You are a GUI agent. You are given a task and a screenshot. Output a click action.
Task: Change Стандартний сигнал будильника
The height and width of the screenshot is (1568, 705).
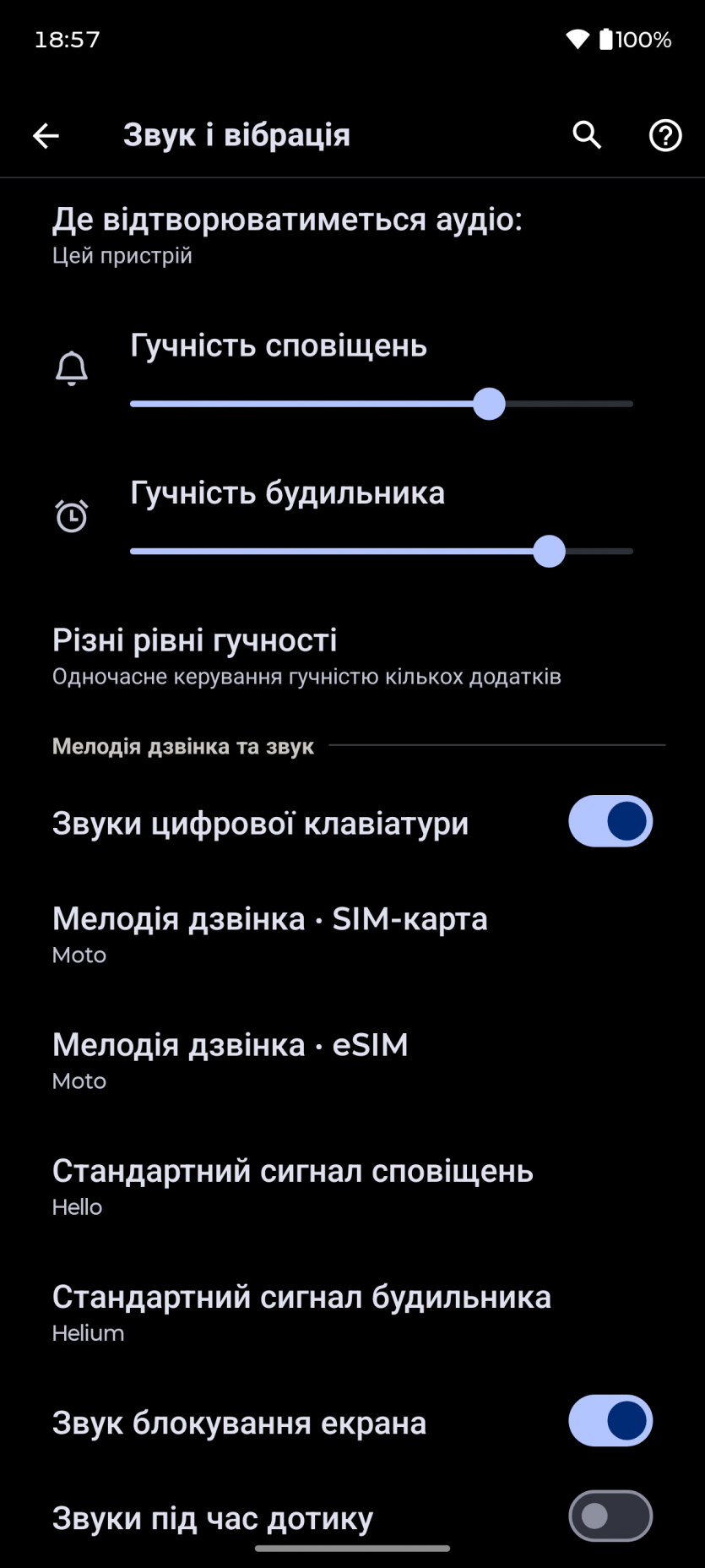click(301, 1311)
